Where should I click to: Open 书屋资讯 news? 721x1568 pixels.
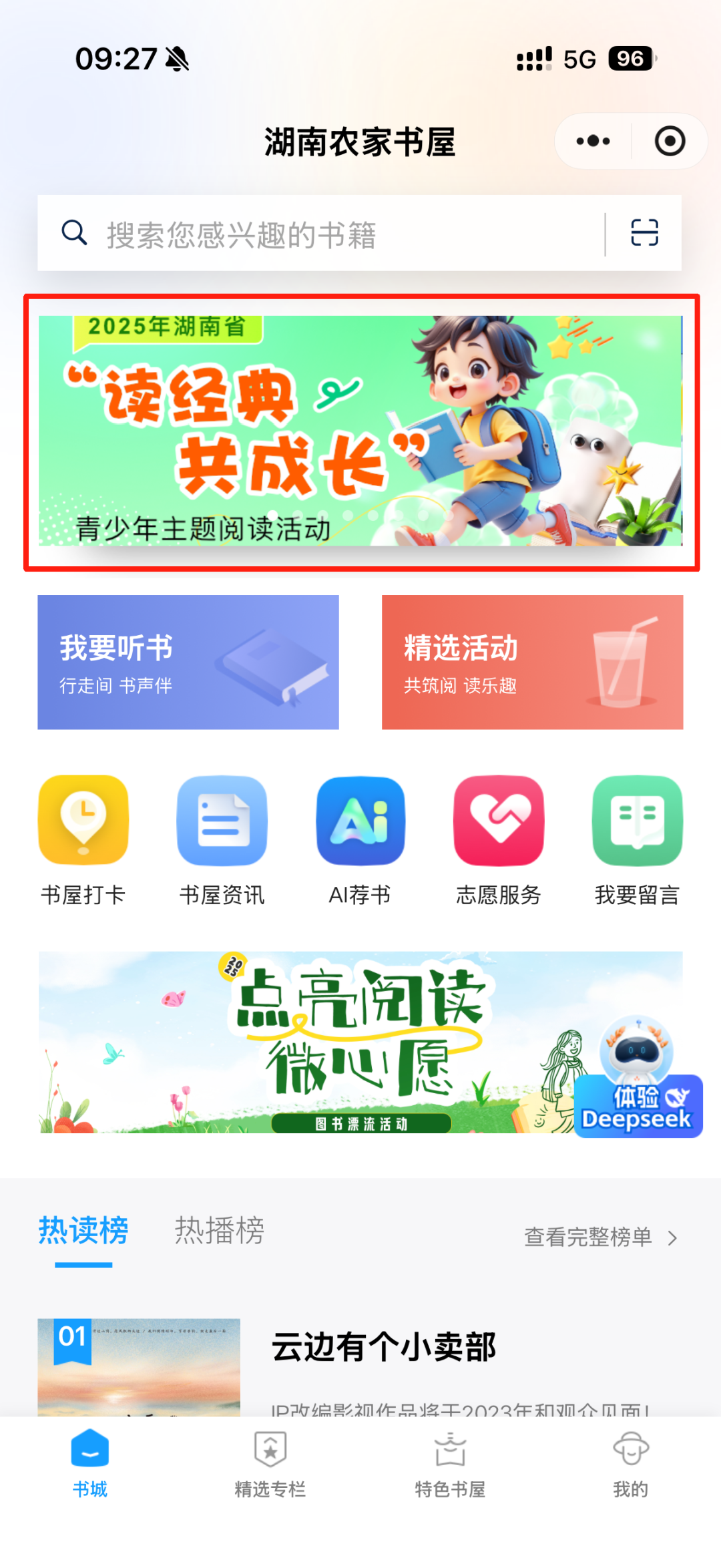pos(222,839)
